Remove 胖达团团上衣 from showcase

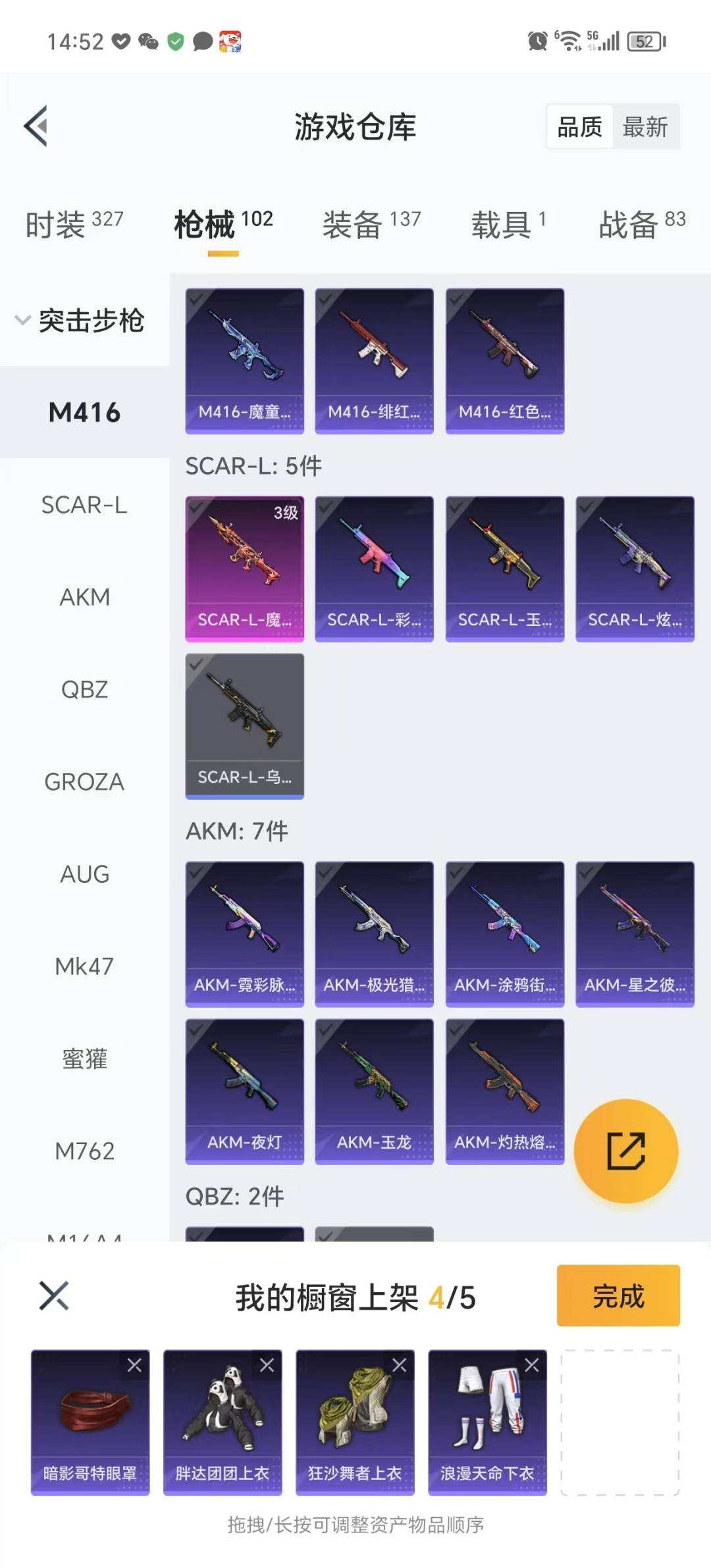click(267, 1365)
